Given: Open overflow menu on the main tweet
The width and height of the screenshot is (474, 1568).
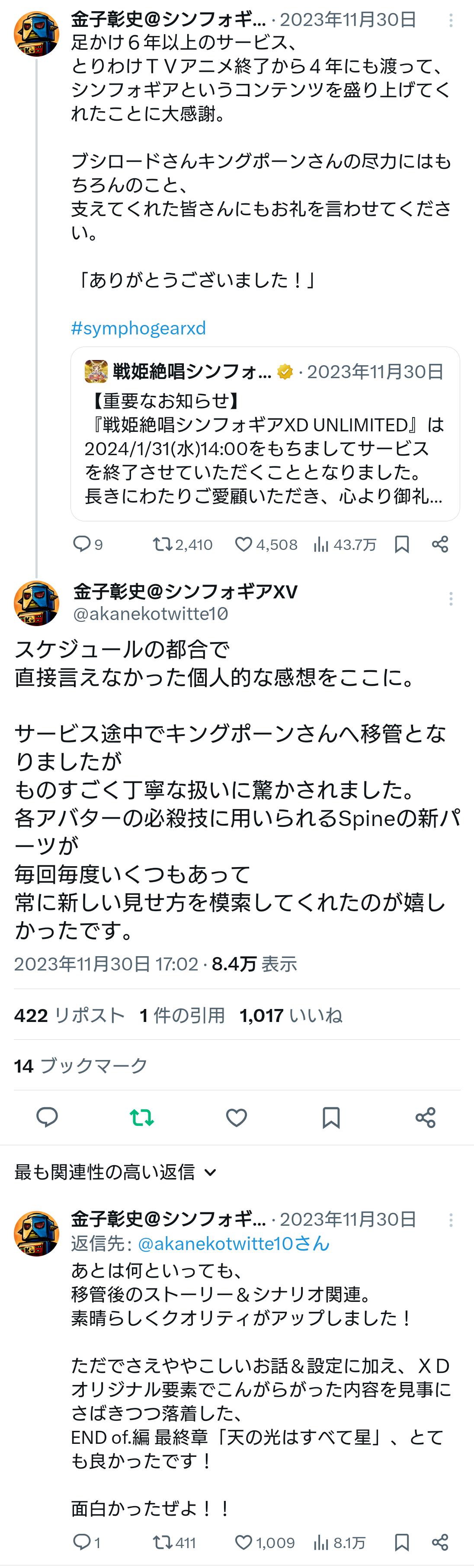Looking at the screenshot, I should point(451,599).
